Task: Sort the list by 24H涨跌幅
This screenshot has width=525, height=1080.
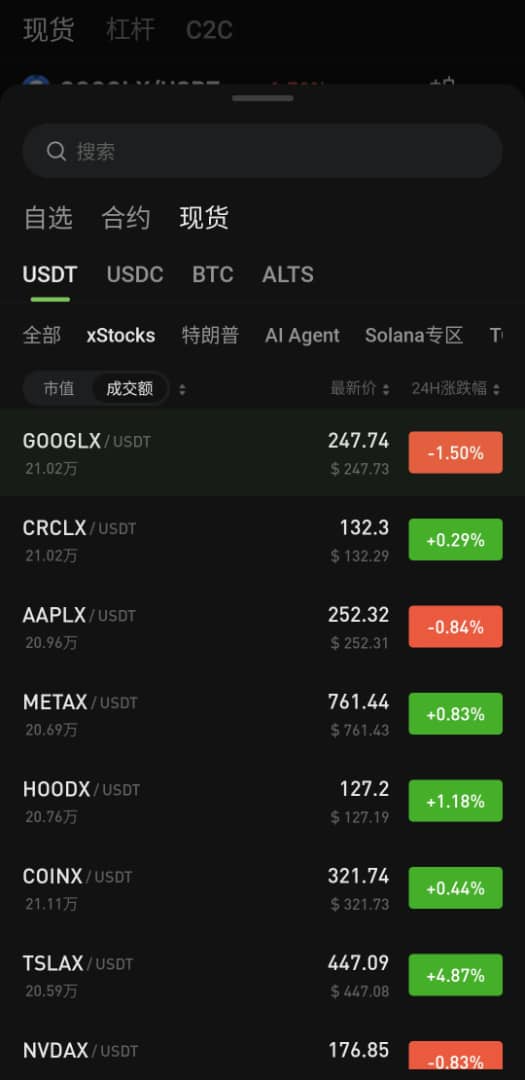Action: pos(455,388)
